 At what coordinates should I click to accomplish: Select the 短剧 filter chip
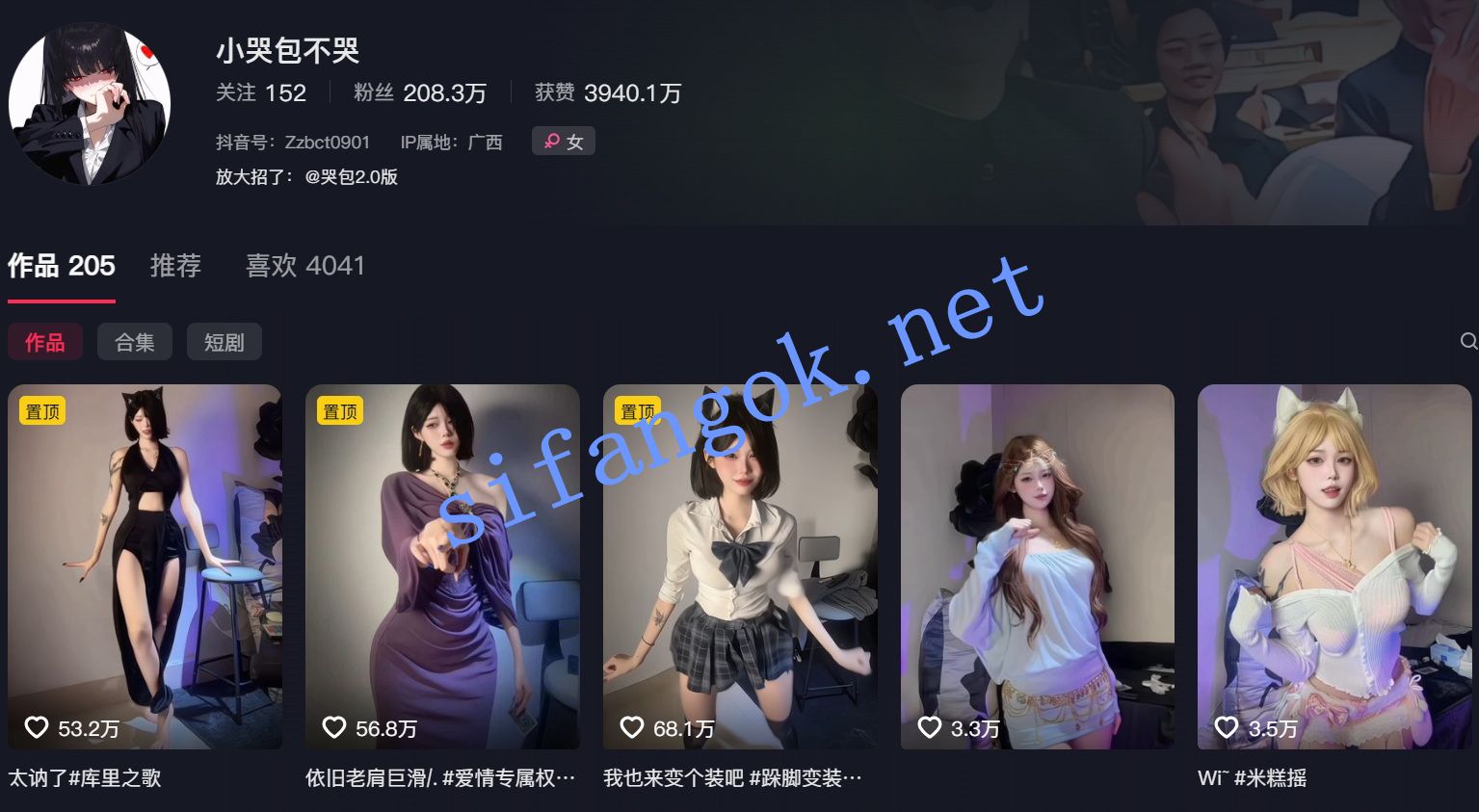coord(224,342)
